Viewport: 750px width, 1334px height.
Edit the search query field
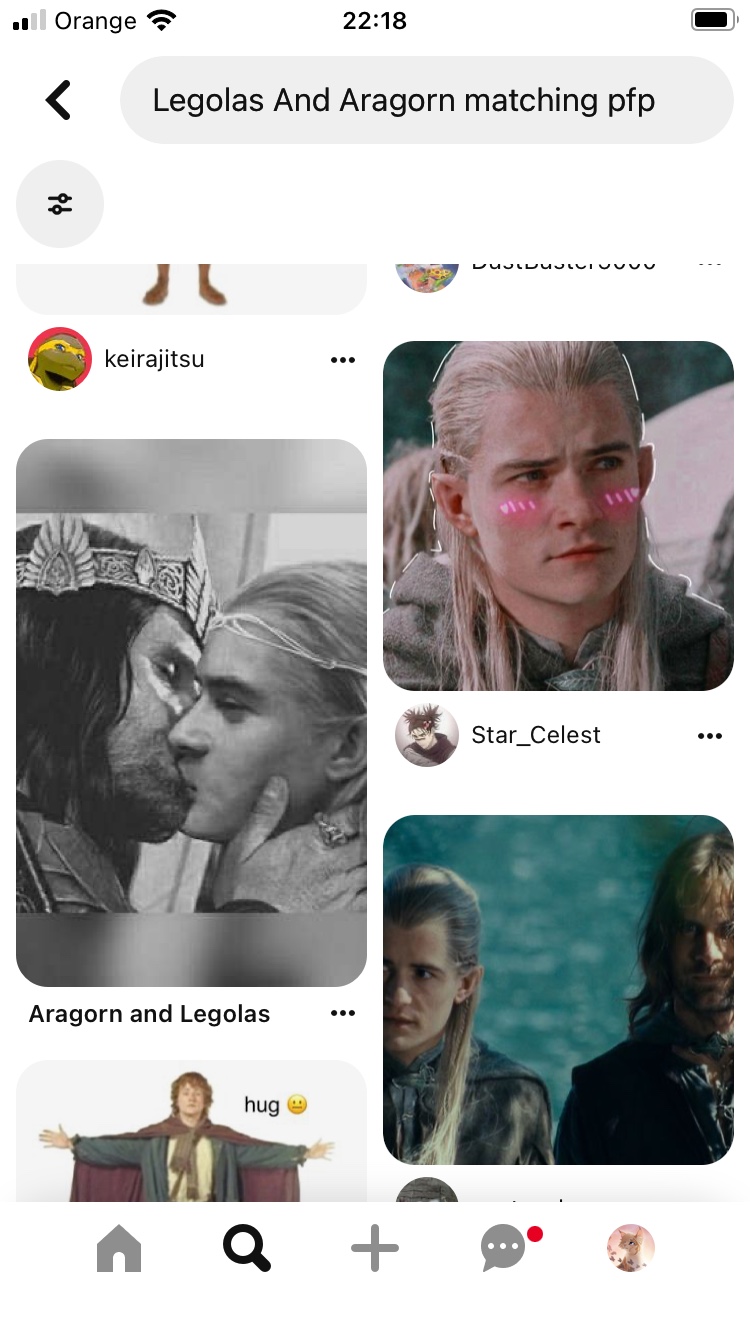pyautogui.click(x=426, y=101)
